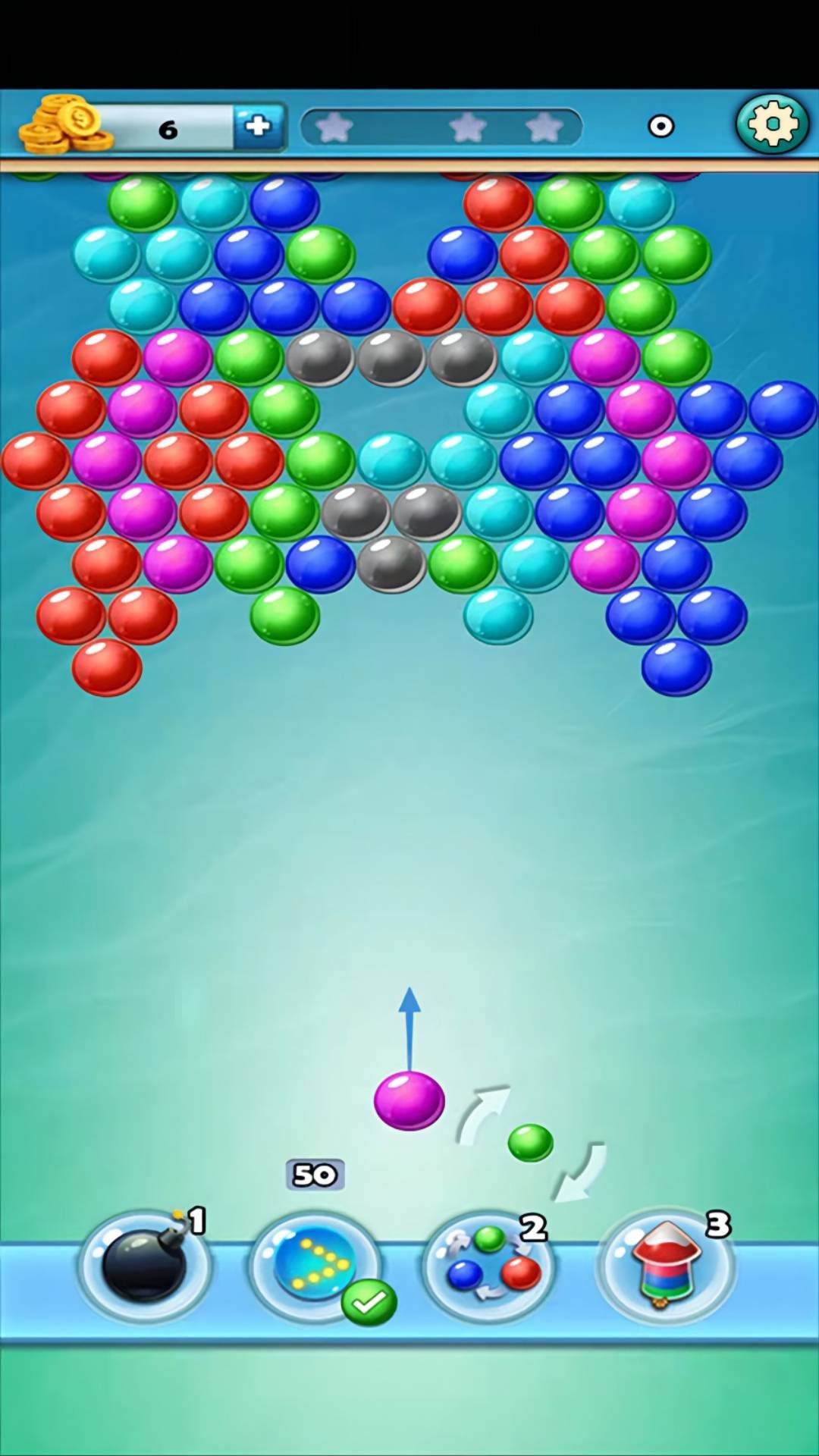Image resolution: width=819 pixels, height=1456 pixels.
Task: Open the settings gear
Action: coord(772,124)
